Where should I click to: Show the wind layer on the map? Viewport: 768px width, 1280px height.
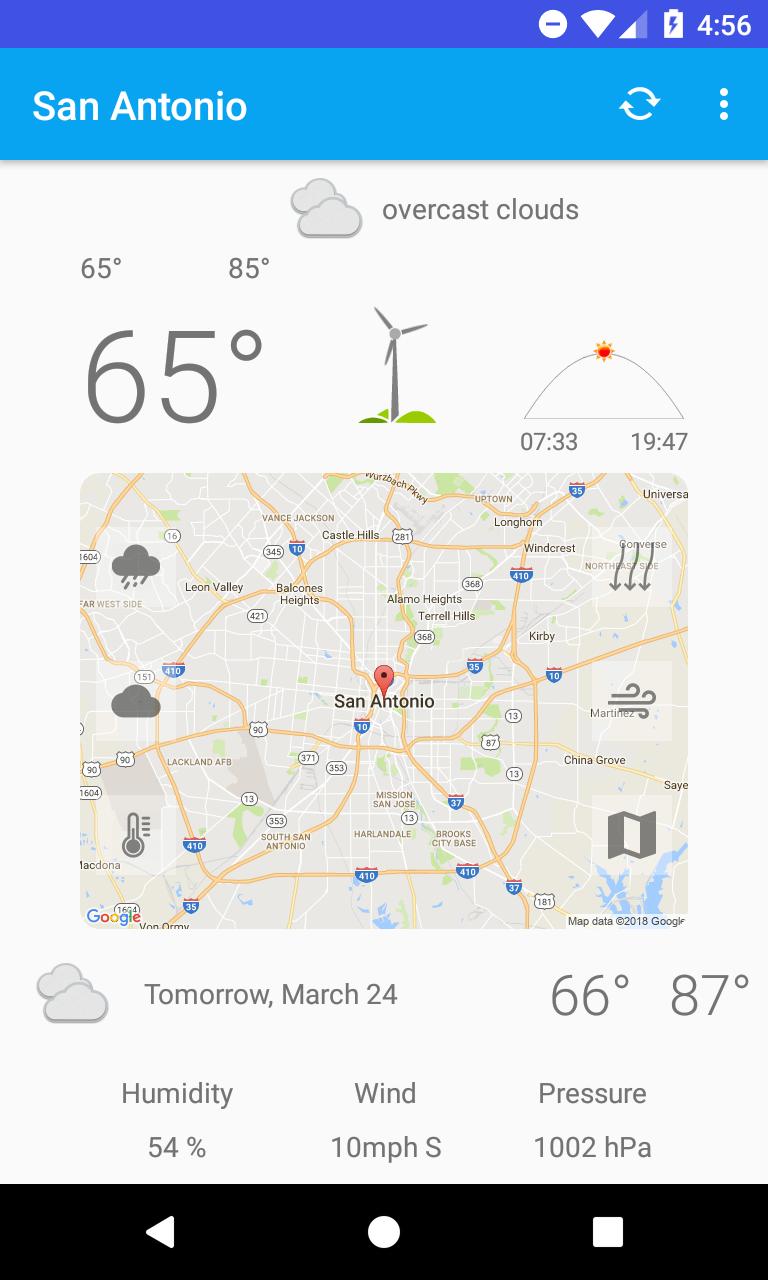[631, 699]
